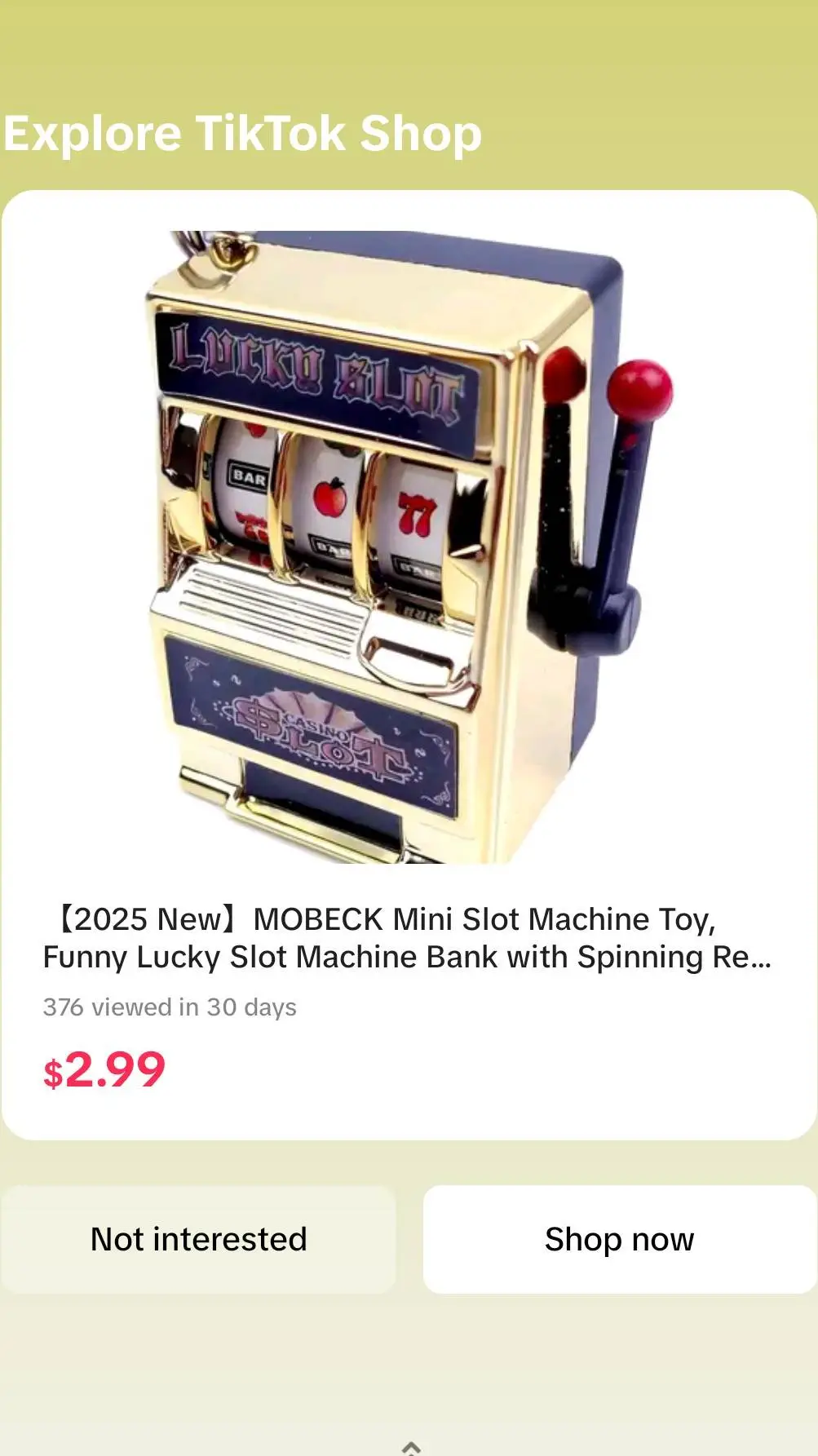Tap the up chevron at the bottom
Screen dimensions: 818x1456
tap(411, 1447)
